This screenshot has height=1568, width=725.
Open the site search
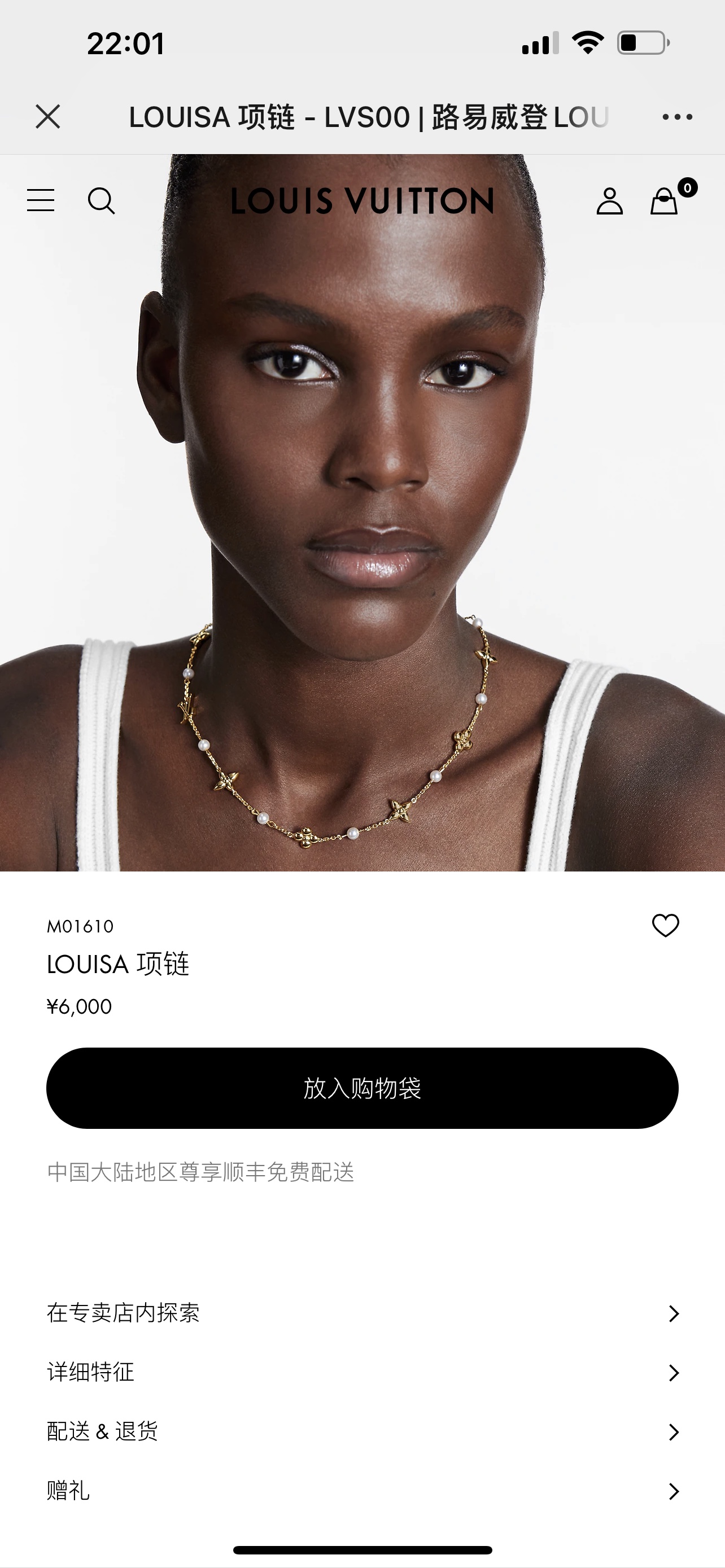101,200
